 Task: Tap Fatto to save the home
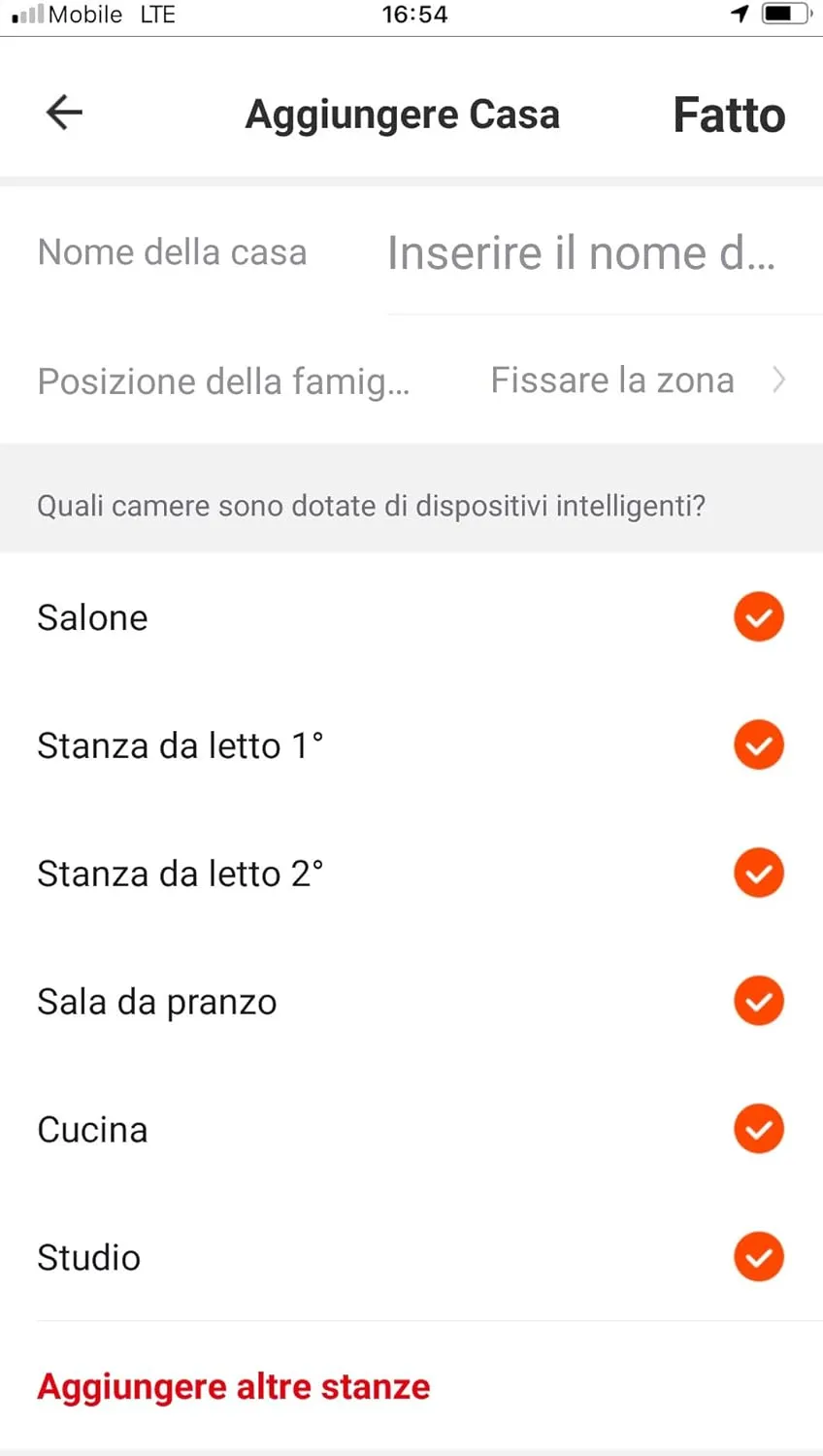(x=729, y=115)
